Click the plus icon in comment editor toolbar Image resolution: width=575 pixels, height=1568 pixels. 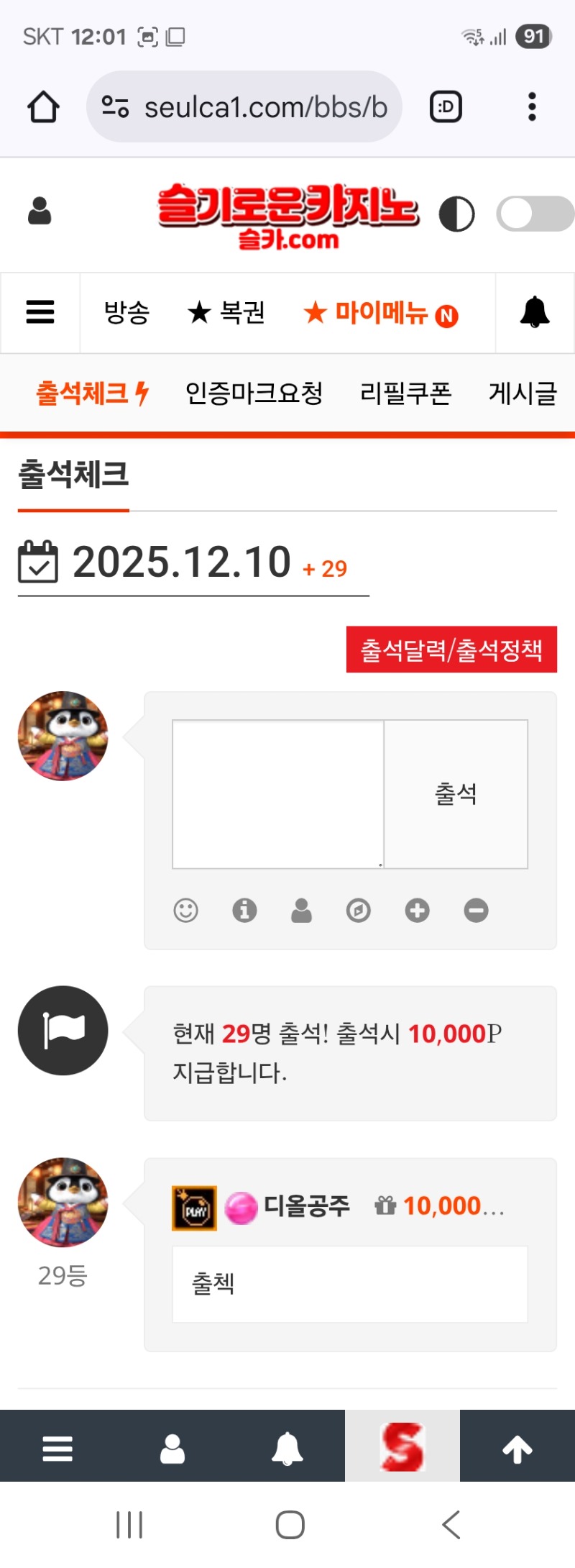pos(417,911)
